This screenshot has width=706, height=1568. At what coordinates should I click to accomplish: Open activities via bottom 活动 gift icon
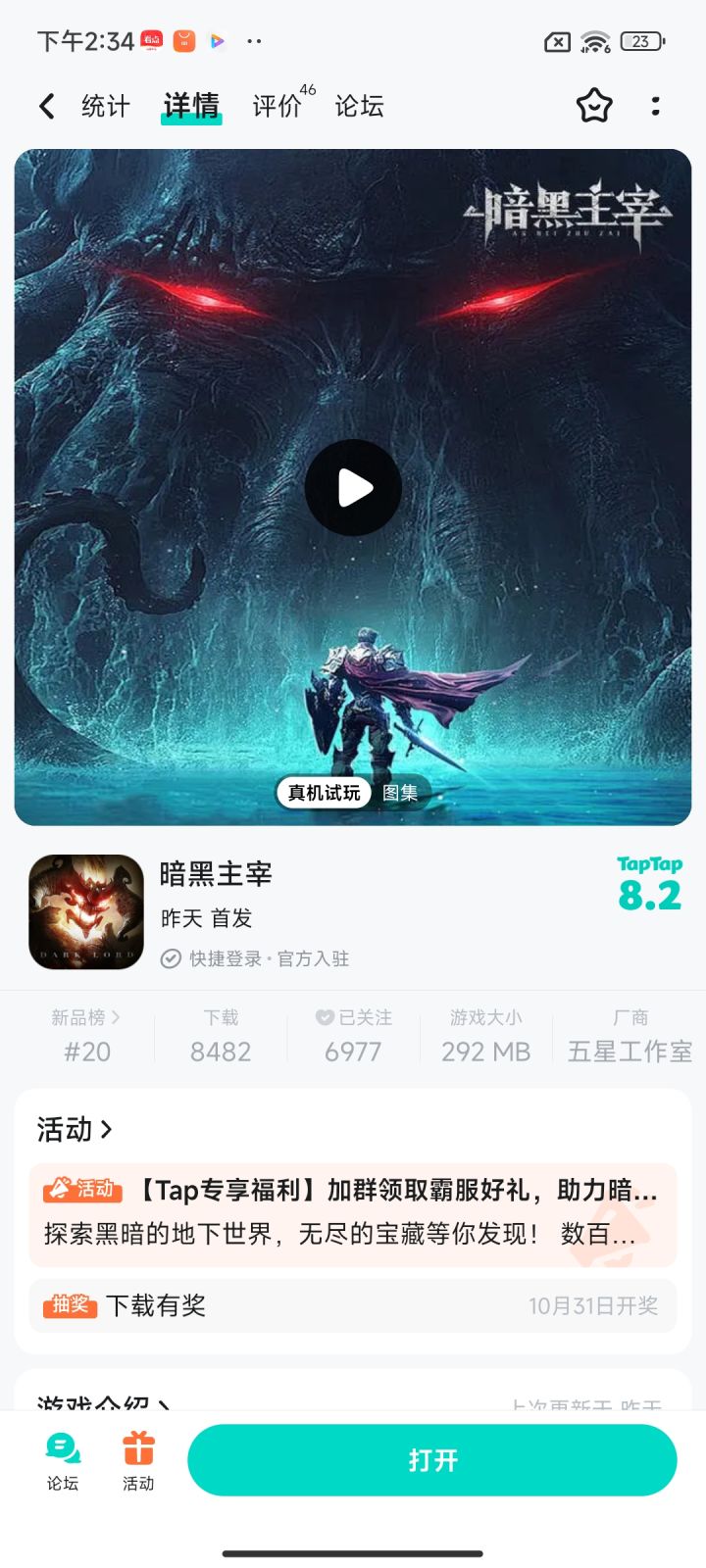(137, 1459)
